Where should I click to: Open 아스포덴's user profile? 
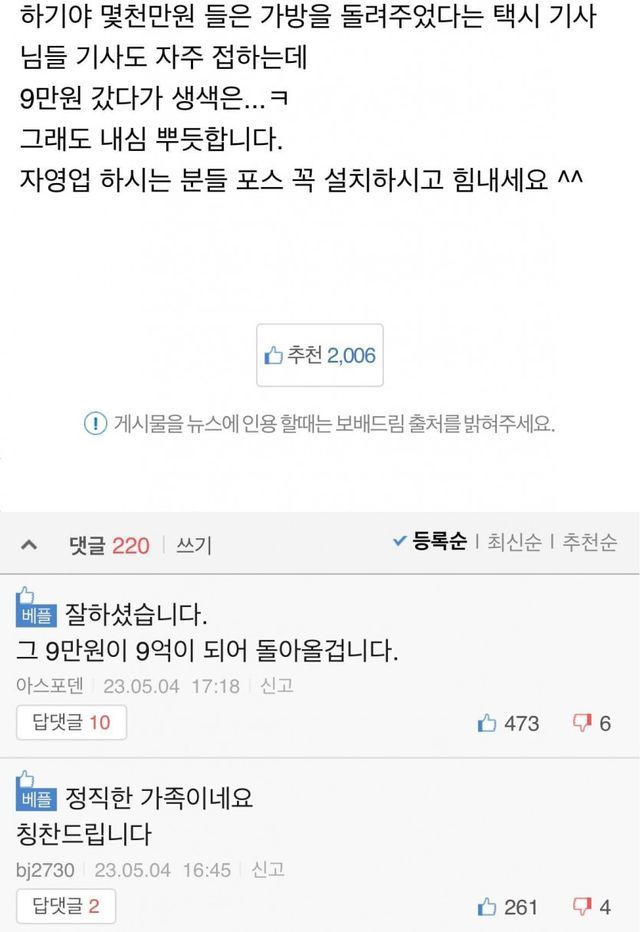pyautogui.click(x=50, y=686)
